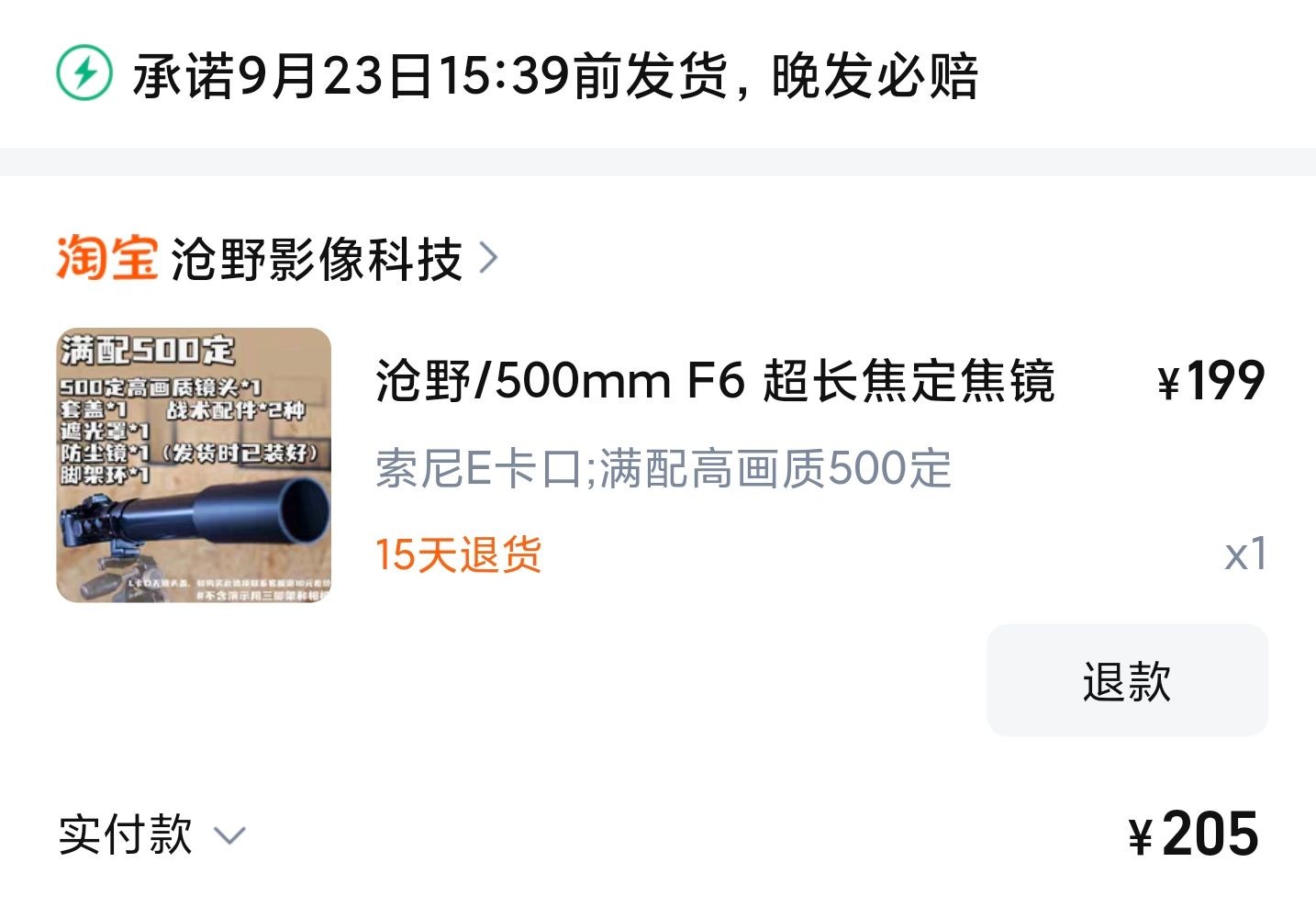This screenshot has height=918, width=1316.
Task: Open the 沧野影像科技 shop page
Action: pyautogui.click(x=317, y=259)
